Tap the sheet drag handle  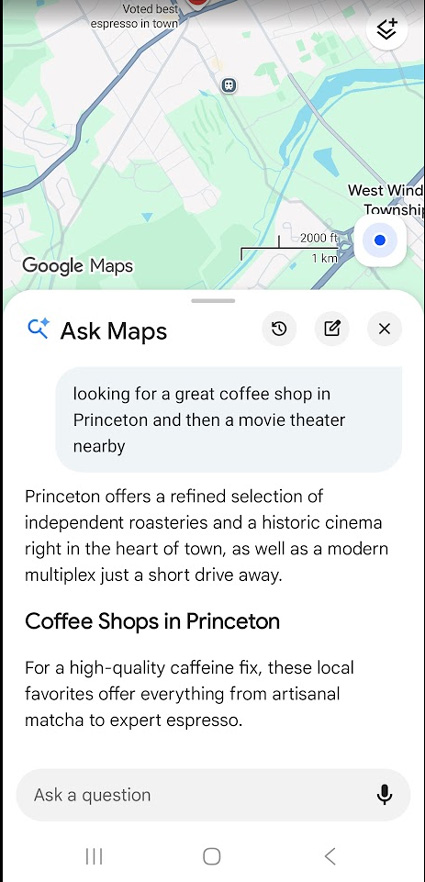coord(213,301)
